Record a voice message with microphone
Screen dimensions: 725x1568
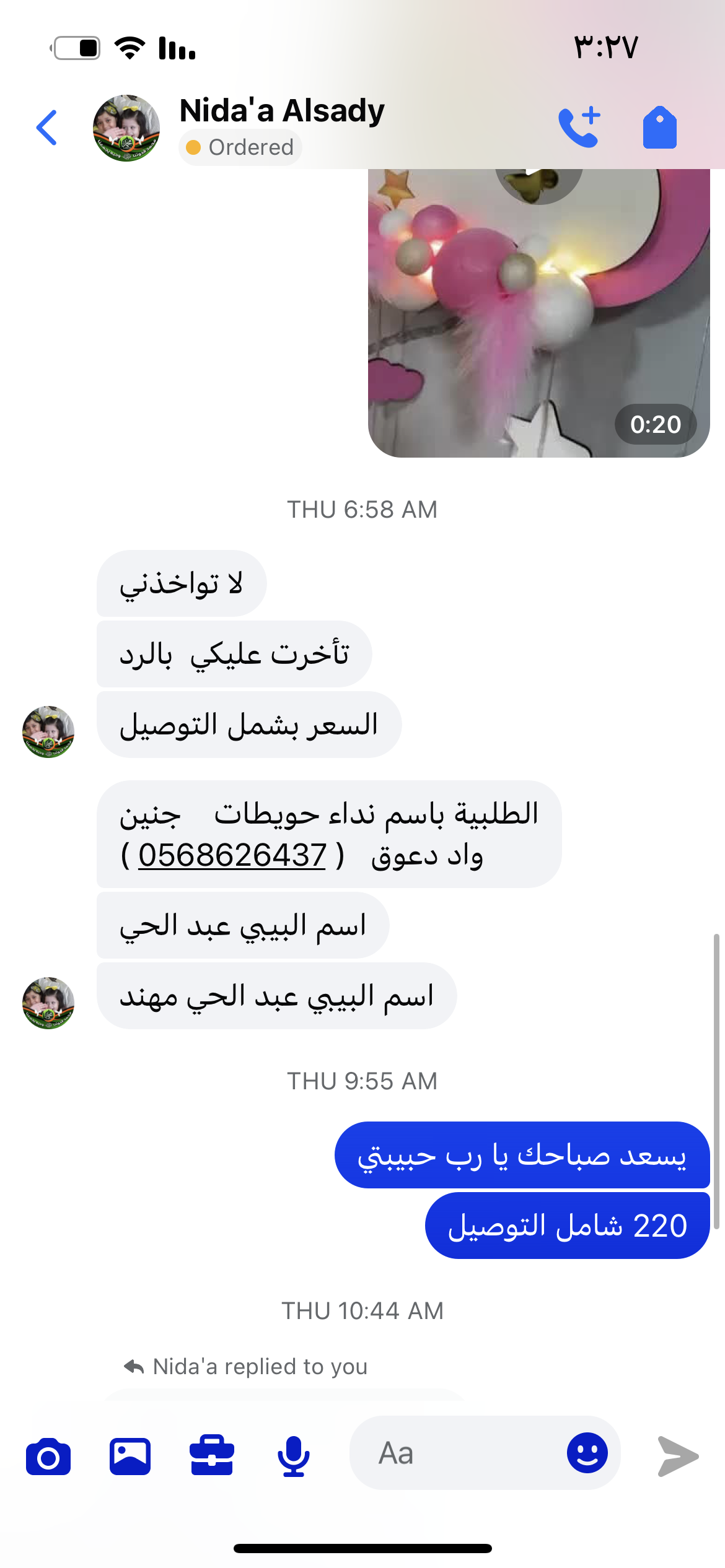tap(294, 1457)
